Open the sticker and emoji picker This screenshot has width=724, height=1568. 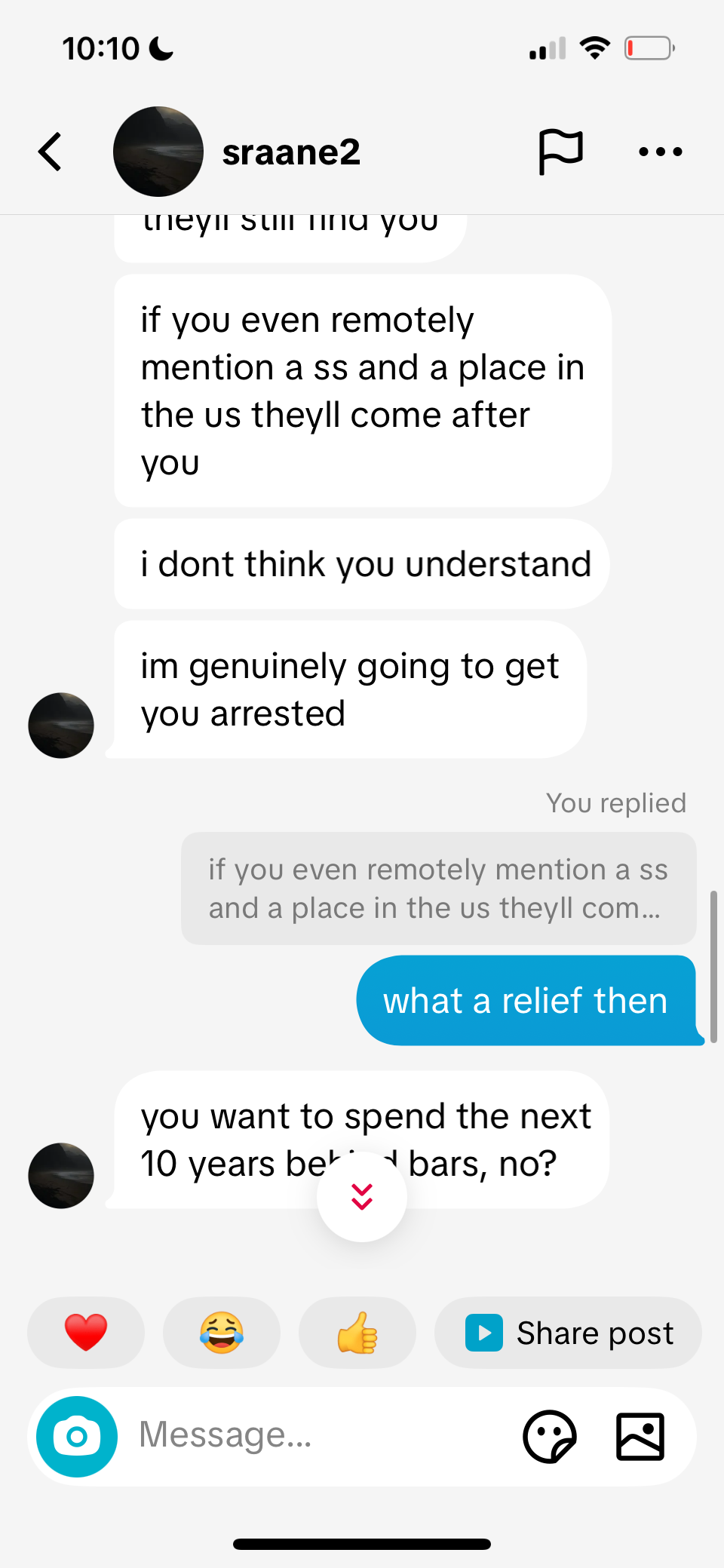550,1437
